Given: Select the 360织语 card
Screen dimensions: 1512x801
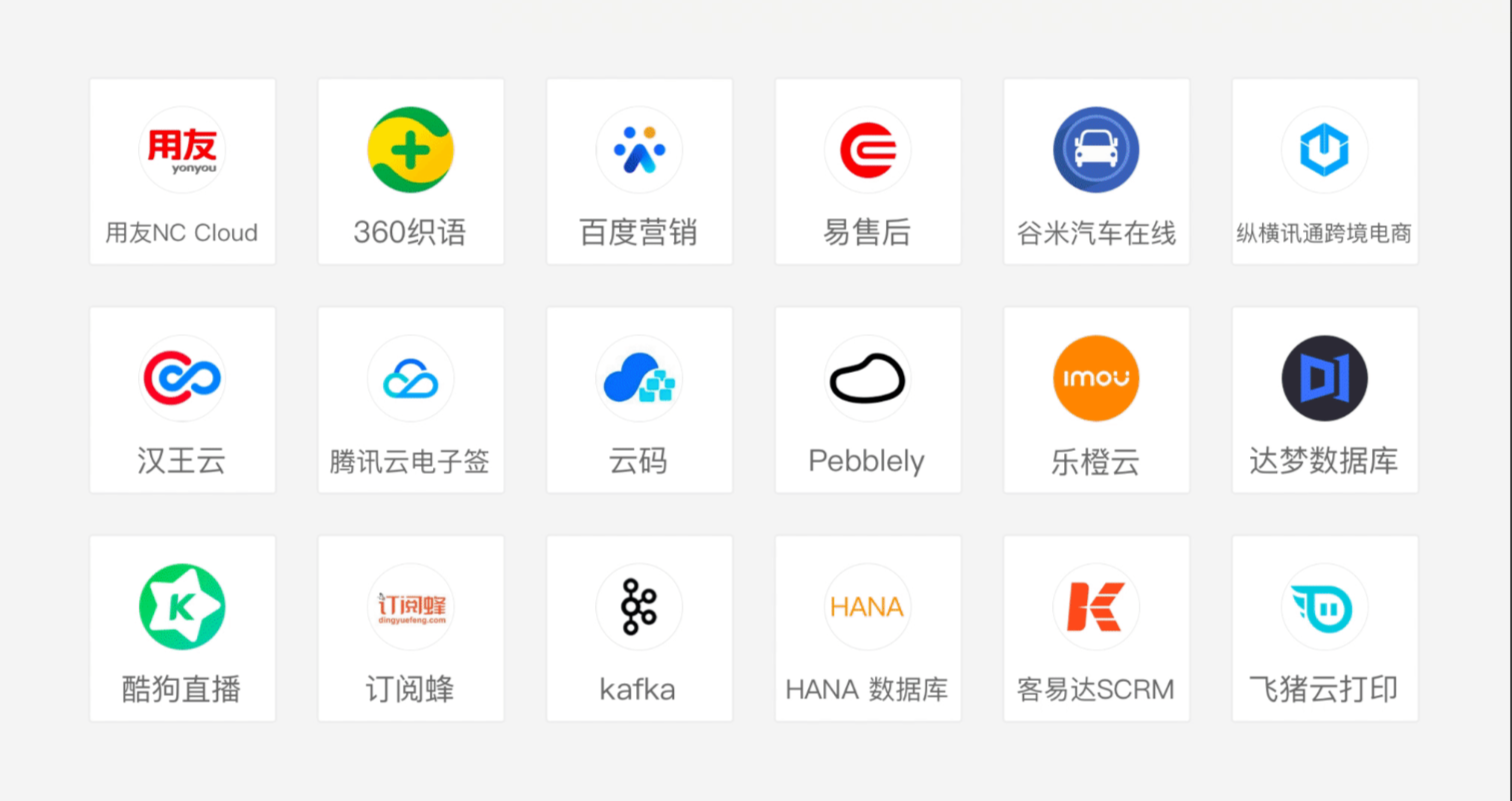Looking at the screenshot, I should (x=410, y=172).
